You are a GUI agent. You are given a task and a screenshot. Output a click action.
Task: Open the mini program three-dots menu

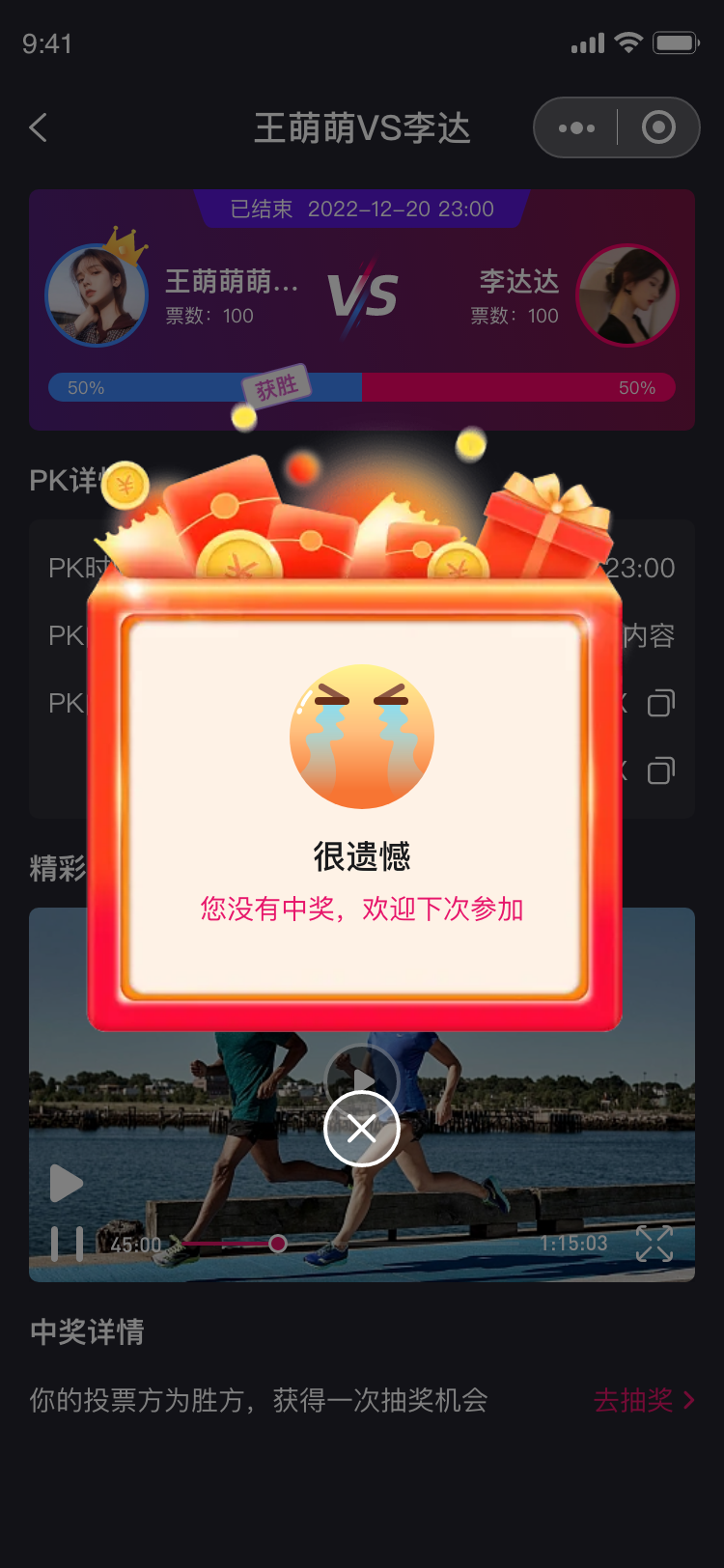[x=576, y=127]
